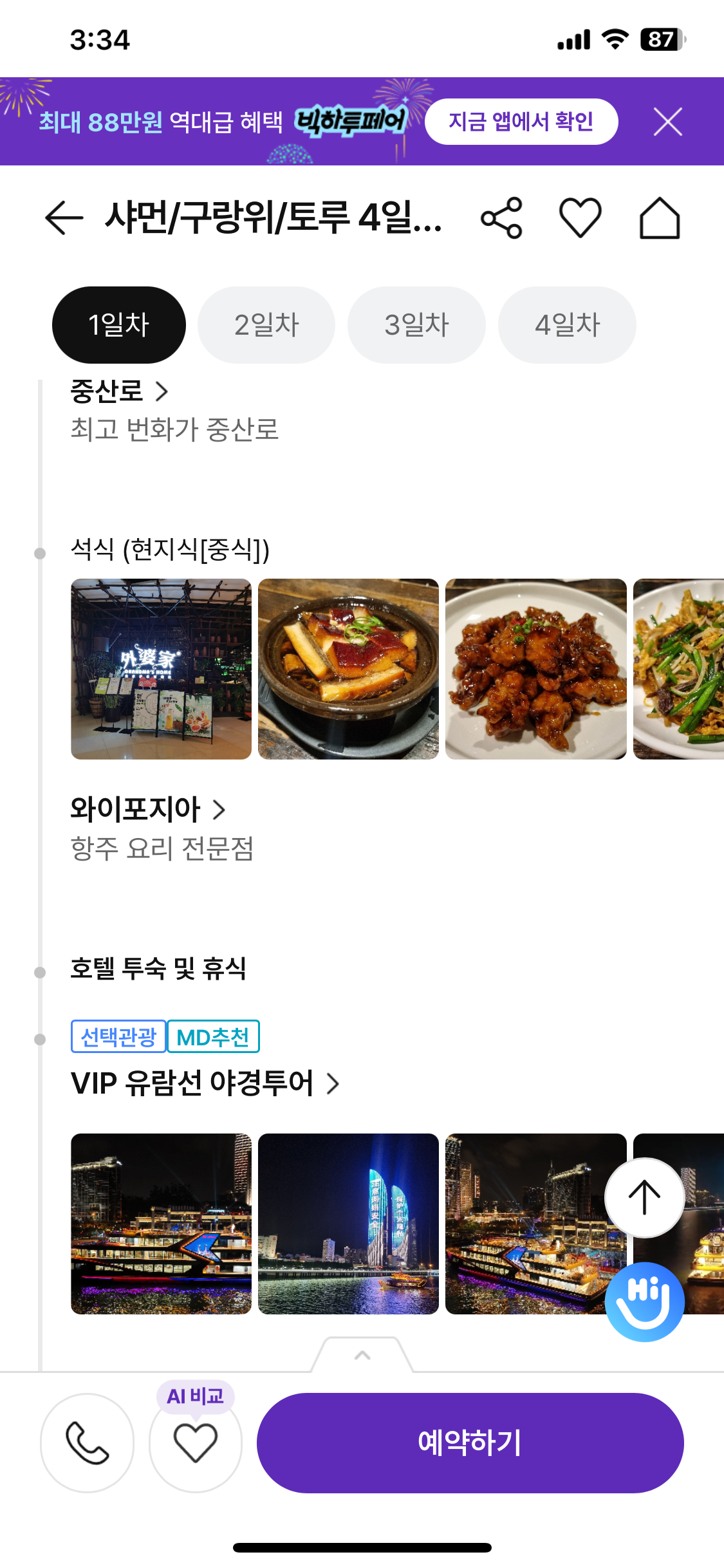Tap the AI 비교 heart button
This screenshot has width=724, height=1568.
[196, 1442]
